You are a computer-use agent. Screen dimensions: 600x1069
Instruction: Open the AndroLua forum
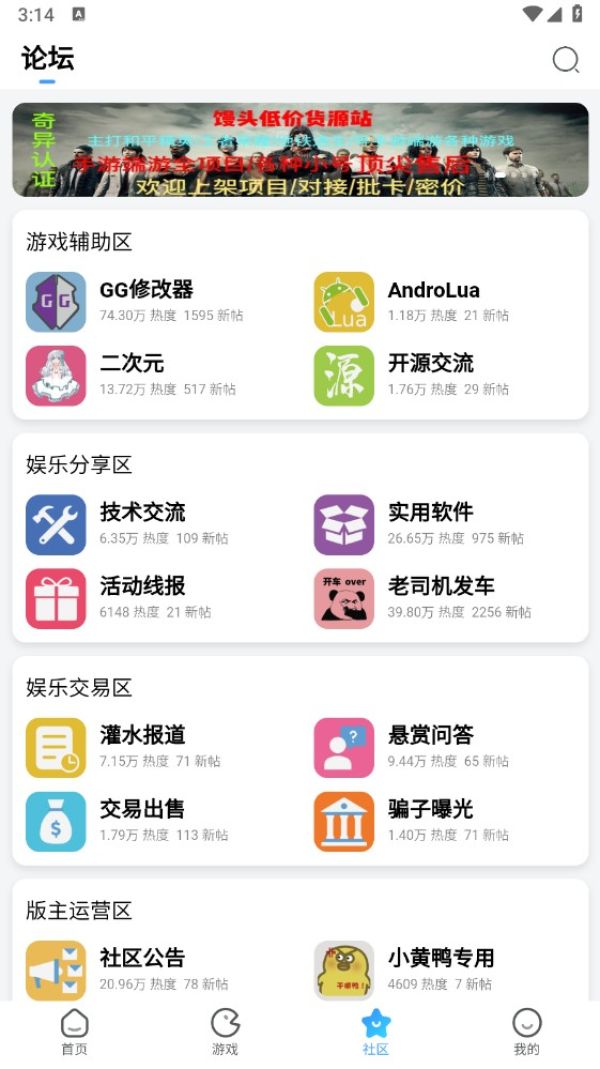(433, 301)
